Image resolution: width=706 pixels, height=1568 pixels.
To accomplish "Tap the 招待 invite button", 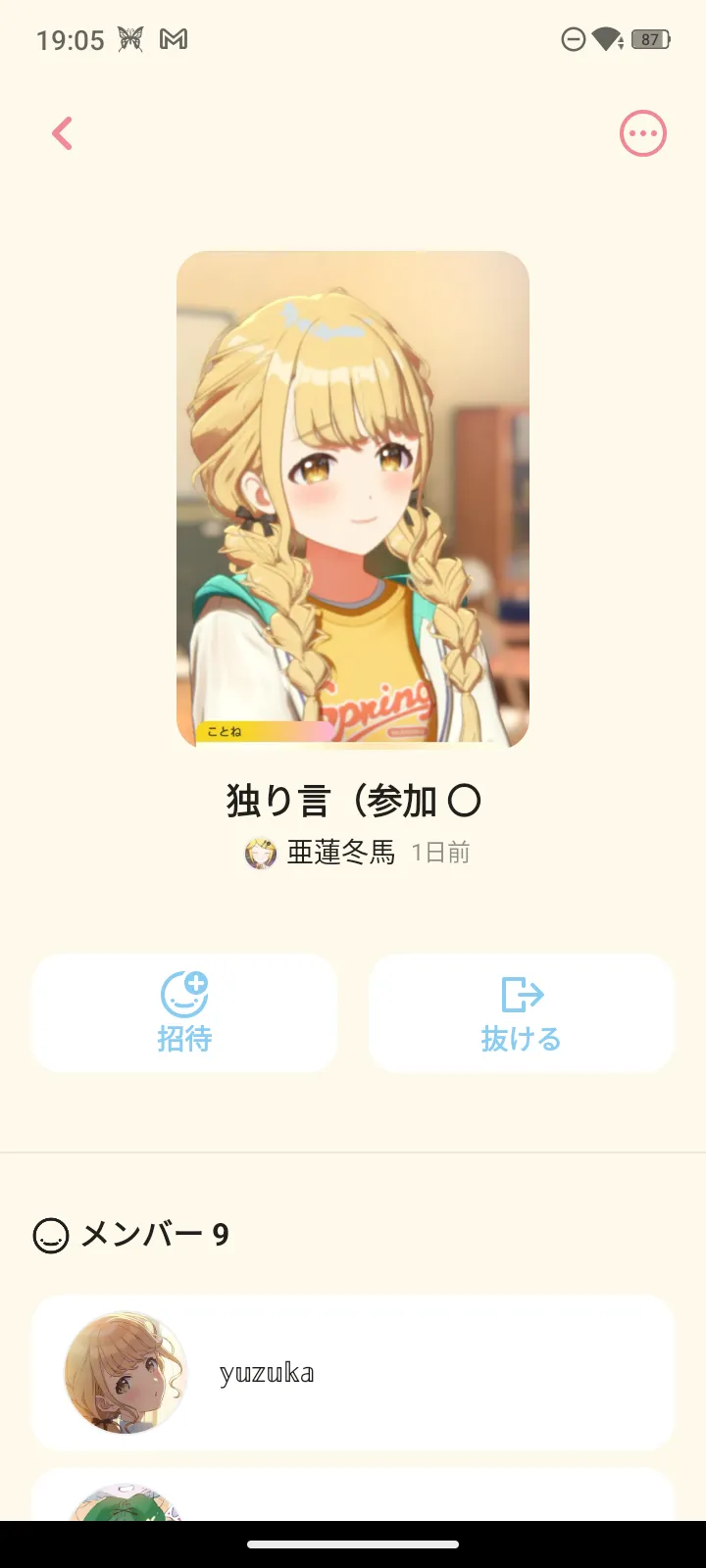I will pyautogui.click(x=184, y=1012).
